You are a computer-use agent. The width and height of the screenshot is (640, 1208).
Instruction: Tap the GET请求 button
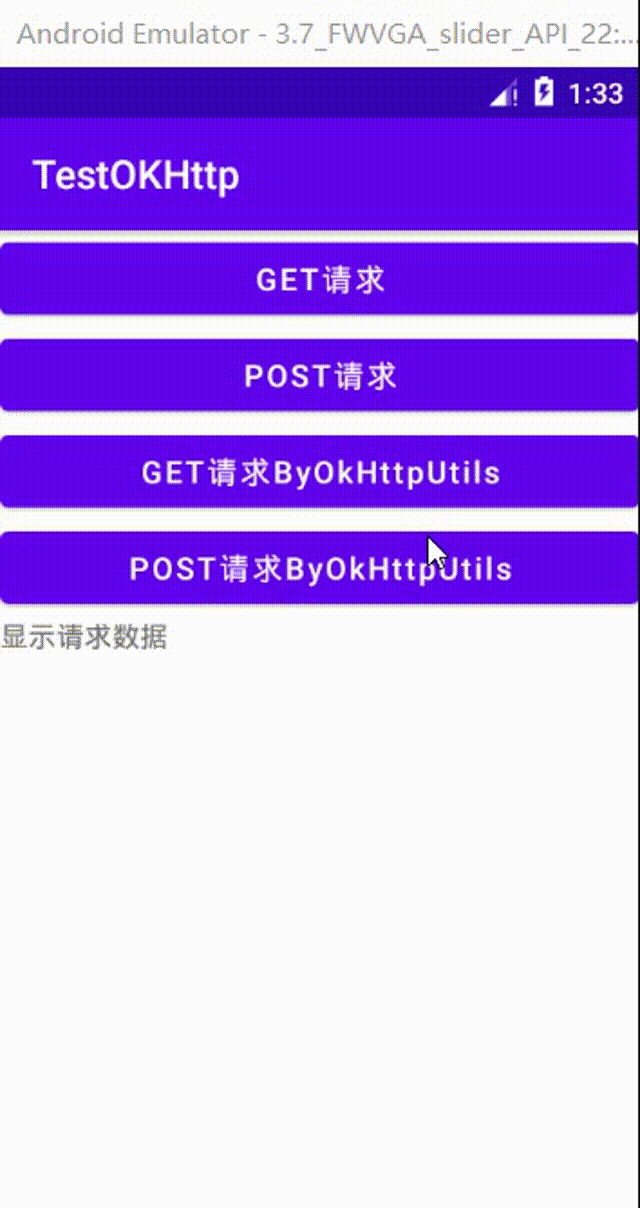[320, 279]
